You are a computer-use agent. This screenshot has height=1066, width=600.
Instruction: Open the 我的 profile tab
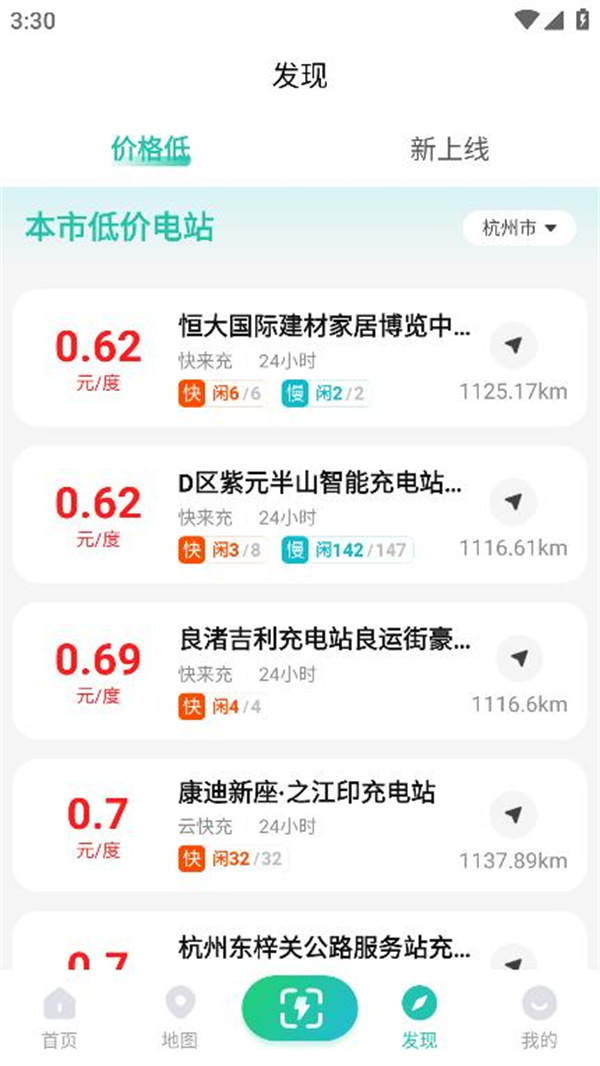click(539, 1018)
